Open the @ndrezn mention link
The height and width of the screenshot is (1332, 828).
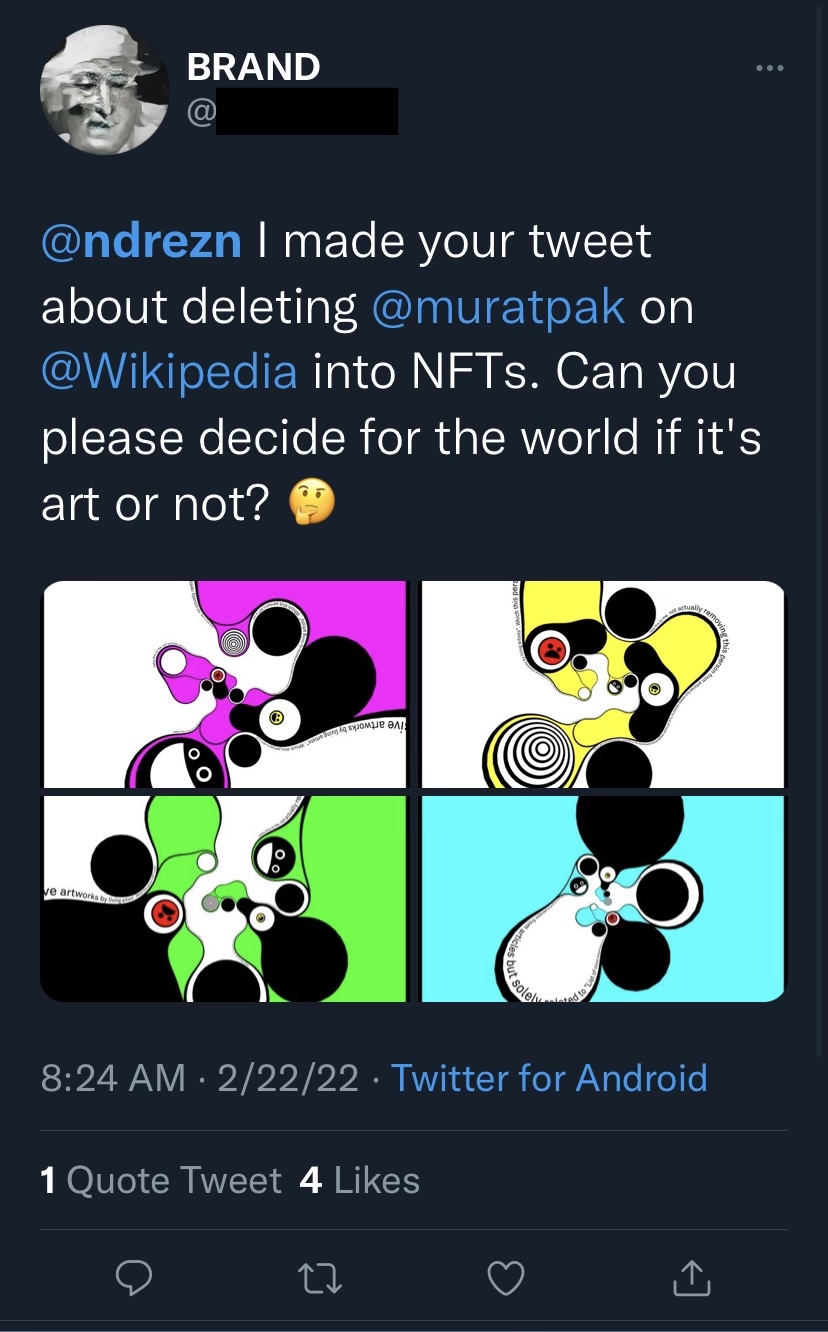point(141,243)
